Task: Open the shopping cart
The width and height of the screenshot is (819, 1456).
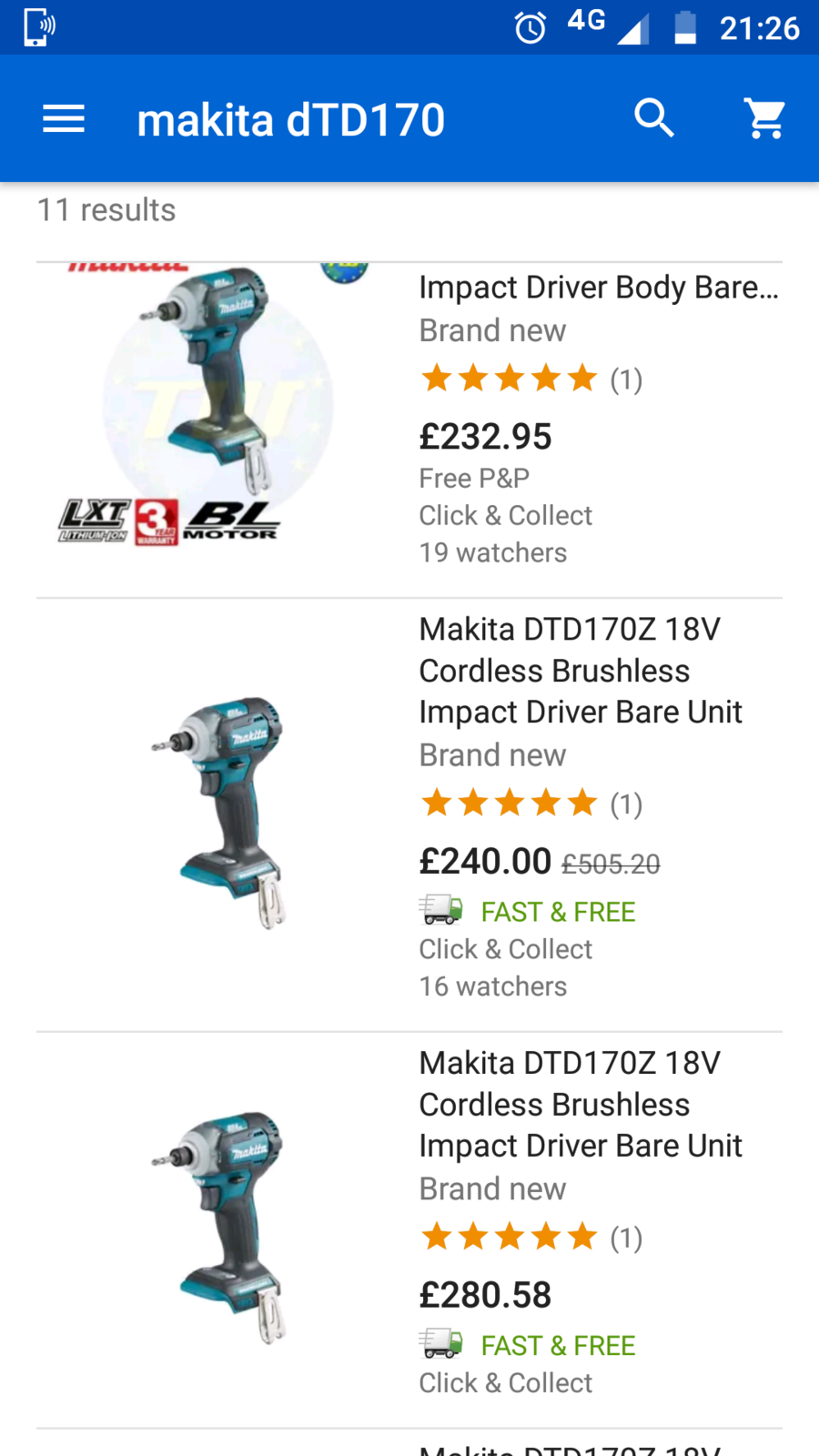Action: tap(765, 119)
